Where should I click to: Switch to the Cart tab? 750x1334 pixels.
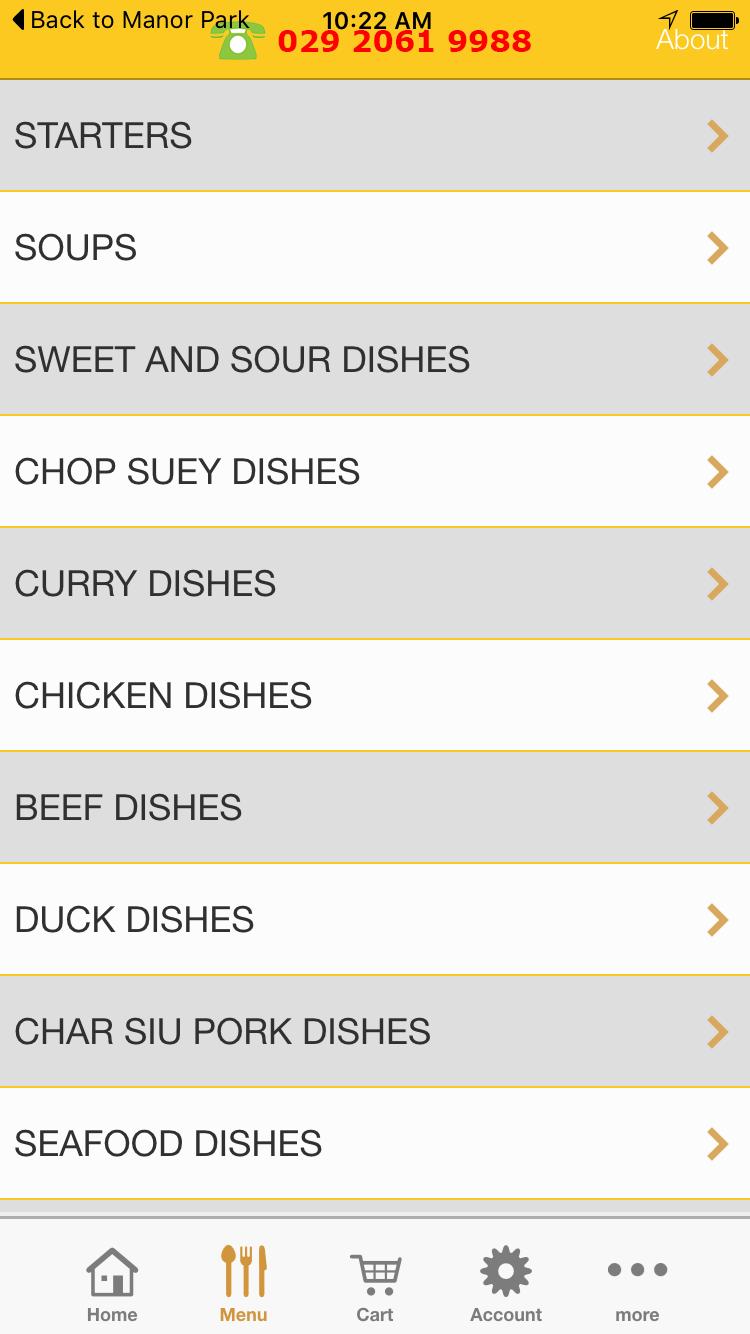[x=375, y=1283]
